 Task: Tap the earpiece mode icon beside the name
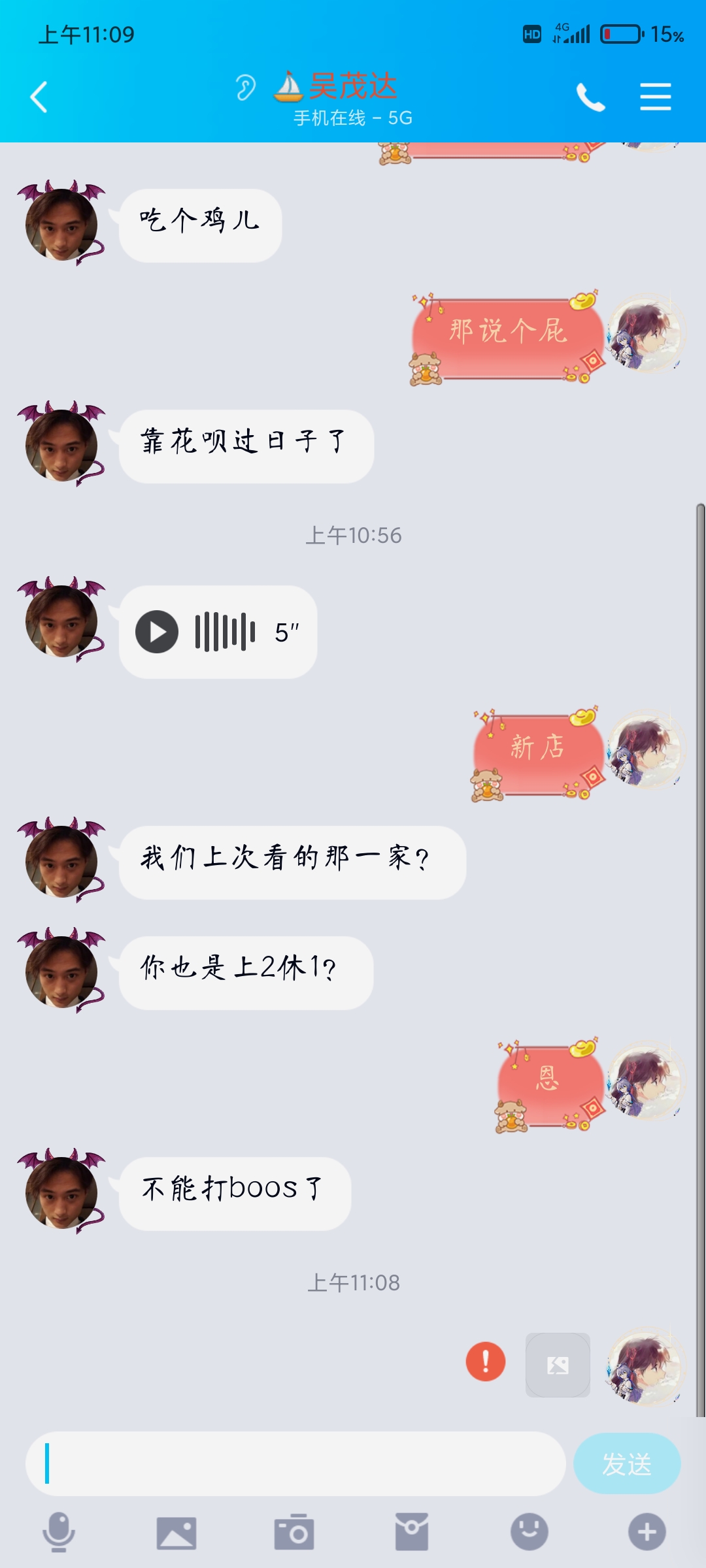coord(246,87)
